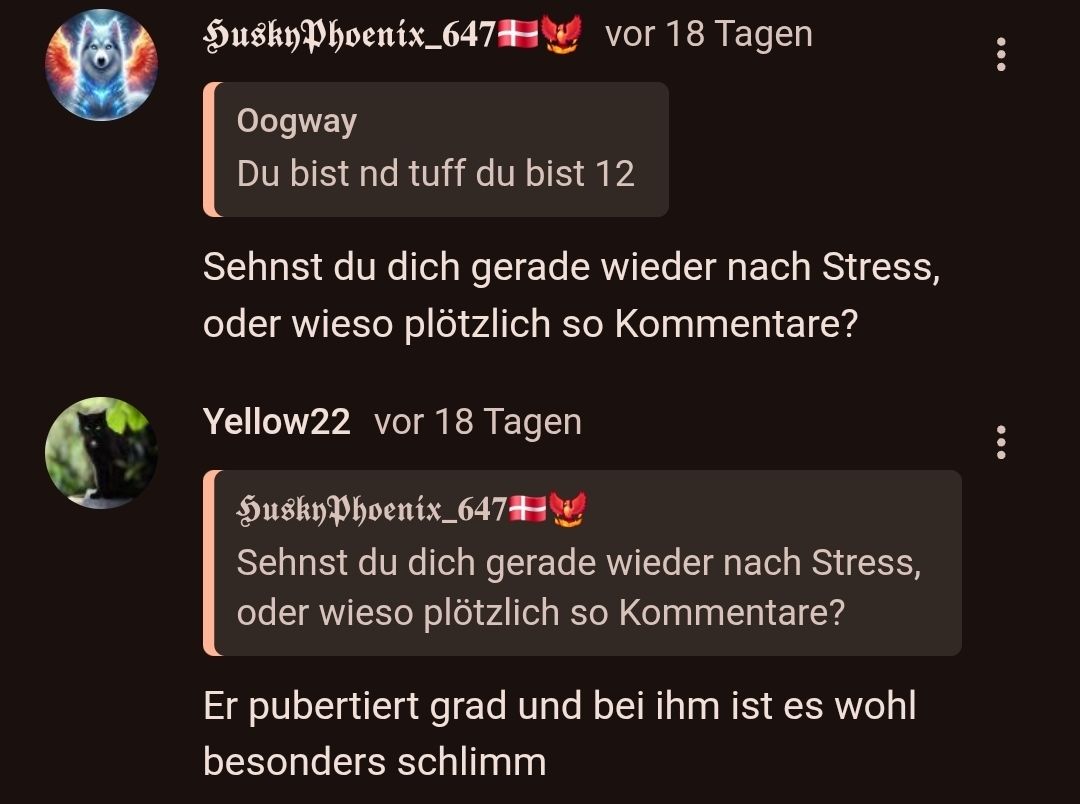Jump to quoted Oogway comment
The width and height of the screenshot is (1080, 804).
436,150
